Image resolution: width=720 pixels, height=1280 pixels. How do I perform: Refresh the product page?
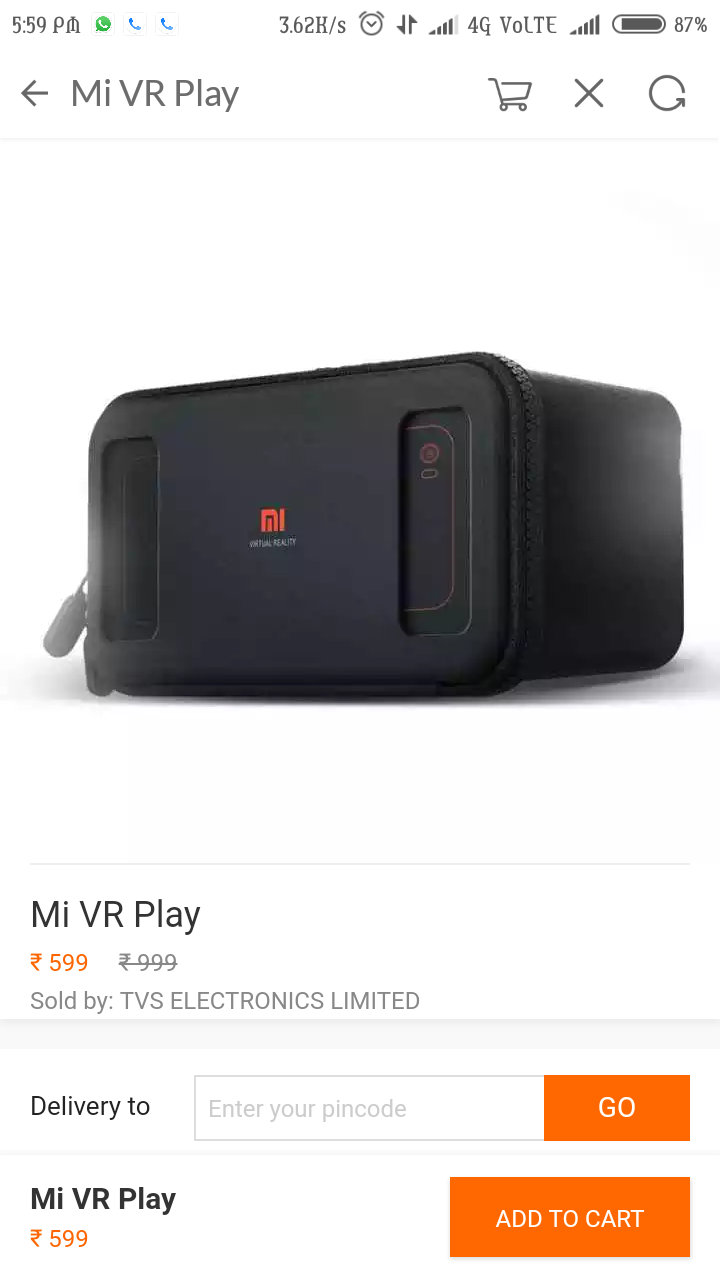(x=667, y=94)
